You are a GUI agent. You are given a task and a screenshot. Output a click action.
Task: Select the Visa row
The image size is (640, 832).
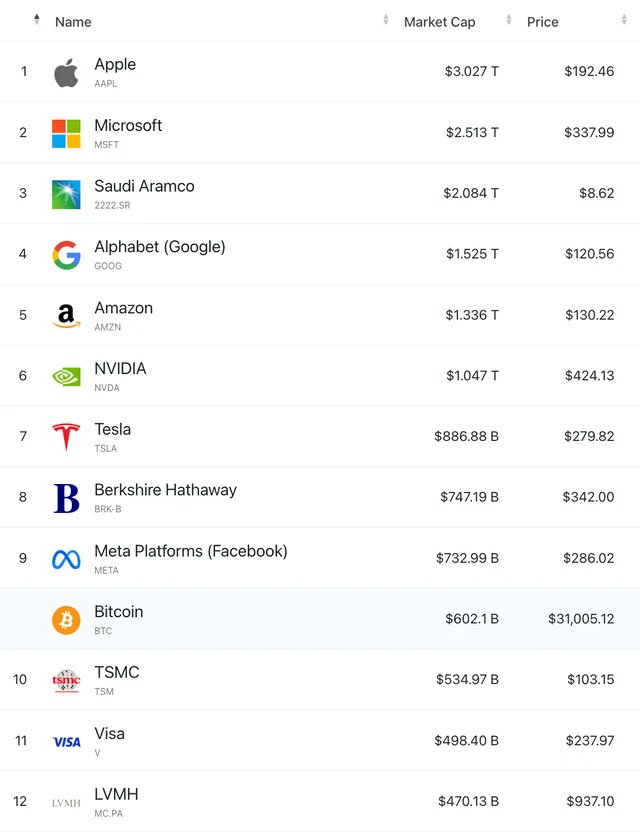click(x=109, y=734)
